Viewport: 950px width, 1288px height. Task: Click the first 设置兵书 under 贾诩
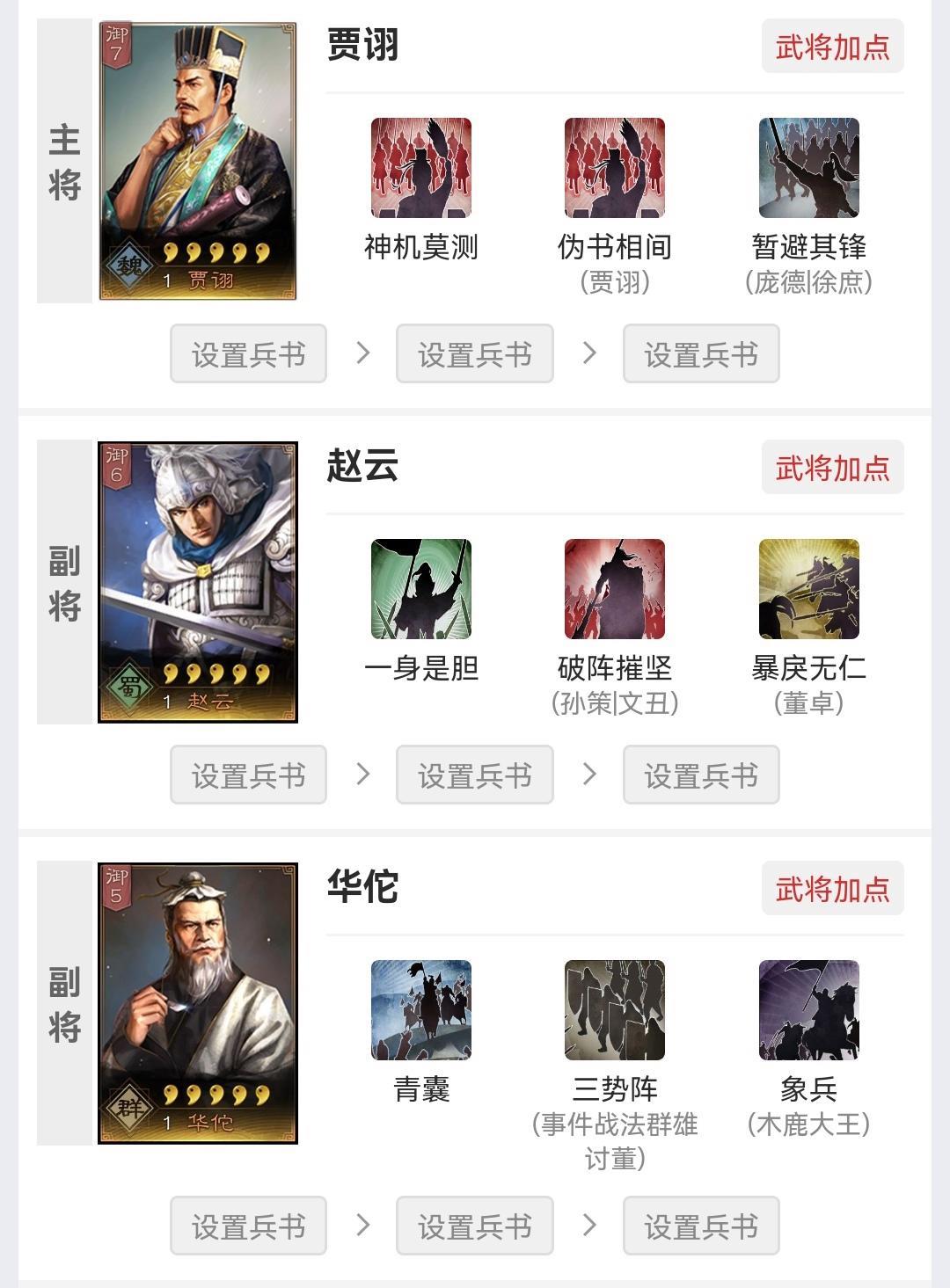tap(248, 353)
